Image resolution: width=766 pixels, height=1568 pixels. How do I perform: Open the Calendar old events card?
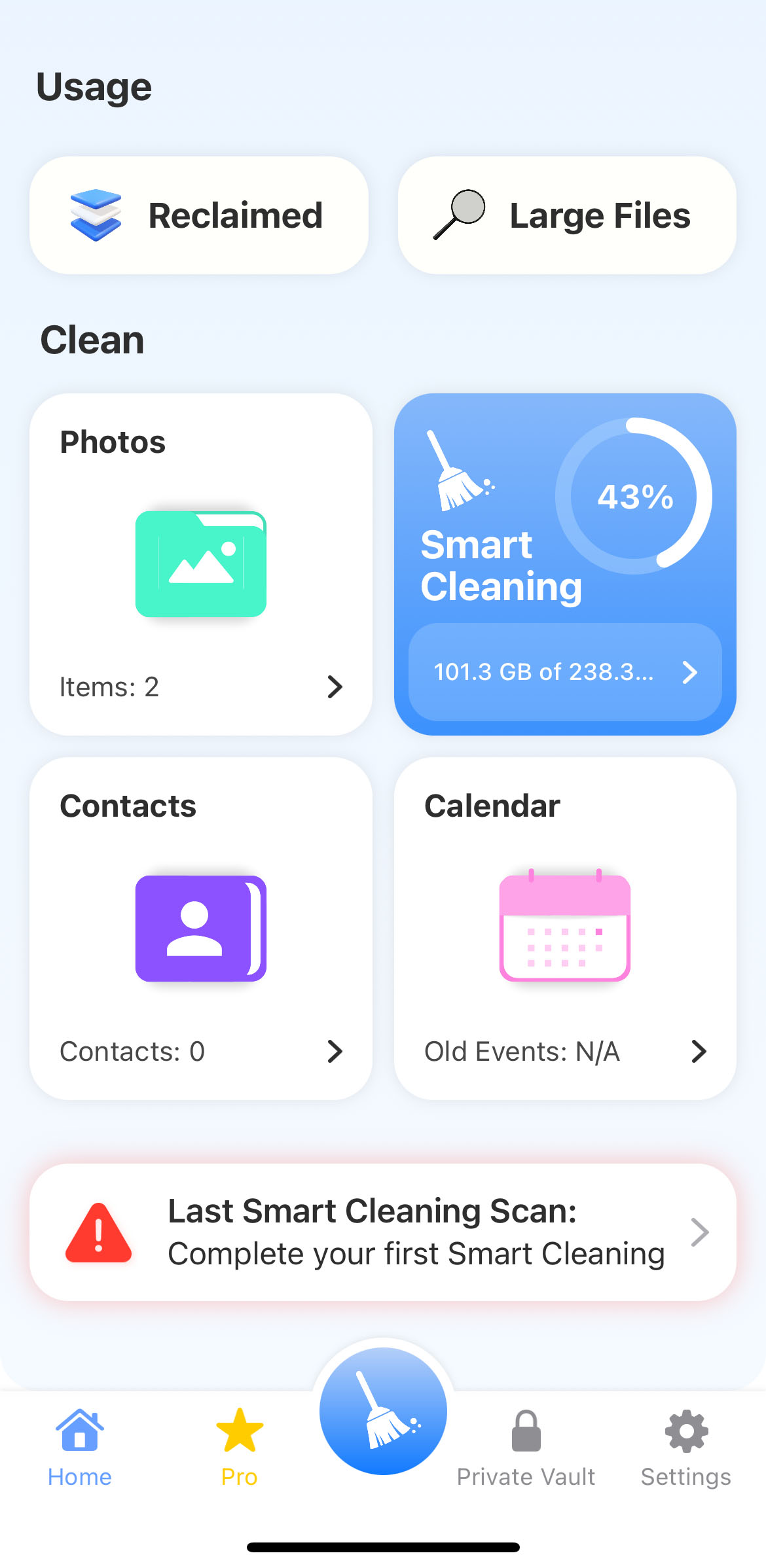pyautogui.click(x=565, y=928)
